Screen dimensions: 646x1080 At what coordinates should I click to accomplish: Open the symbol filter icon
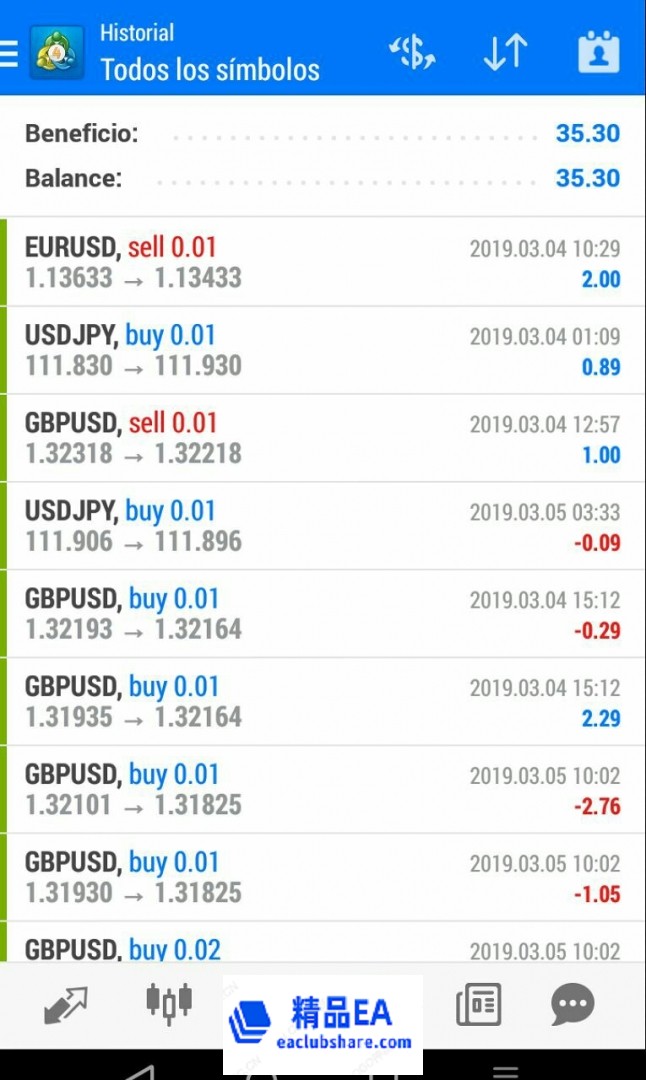click(412, 53)
